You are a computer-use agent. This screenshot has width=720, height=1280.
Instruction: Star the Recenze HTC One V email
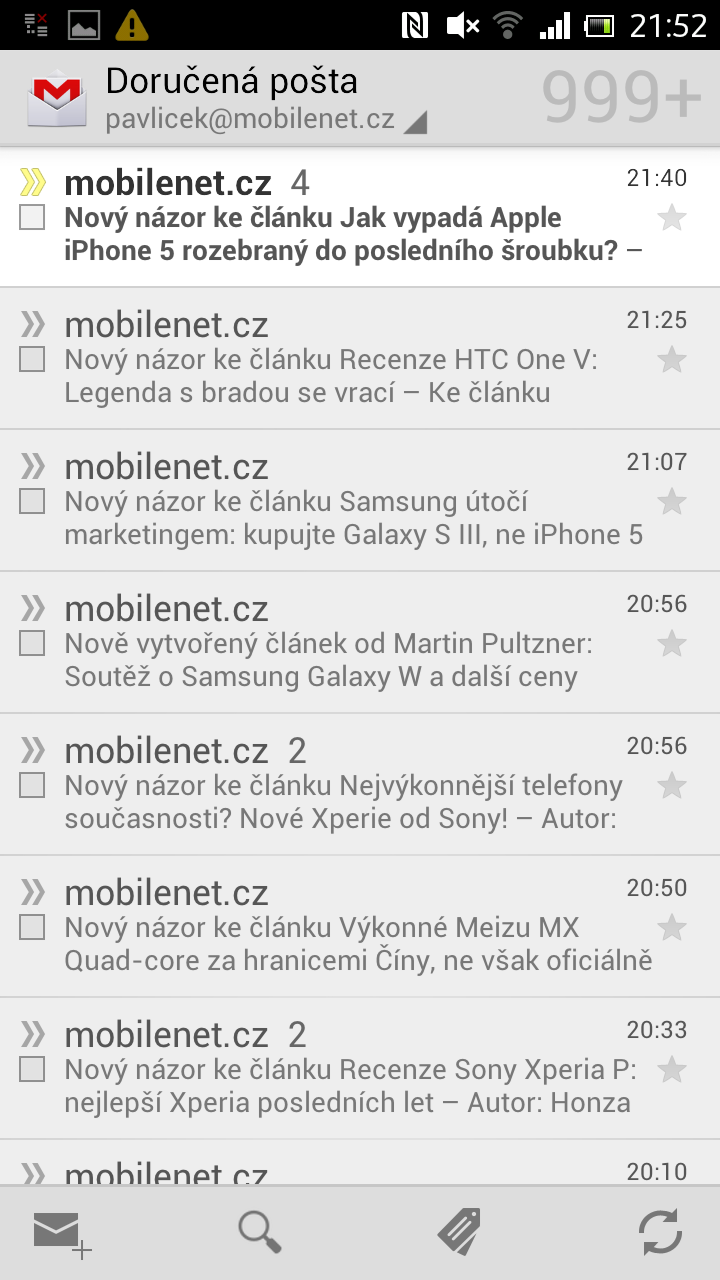pos(672,358)
